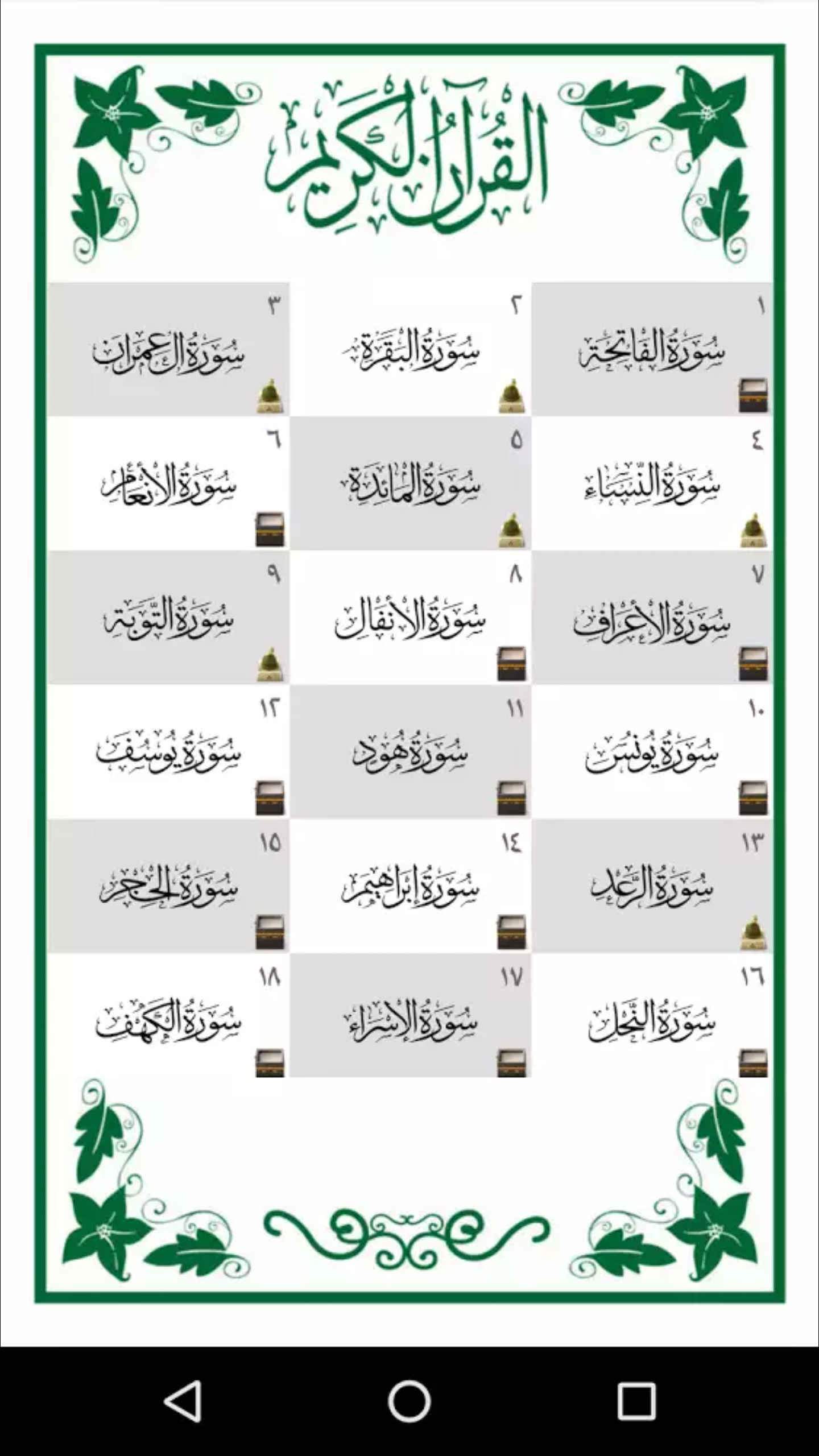Open Surah Aal-Imran, number 3

(x=169, y=350)
